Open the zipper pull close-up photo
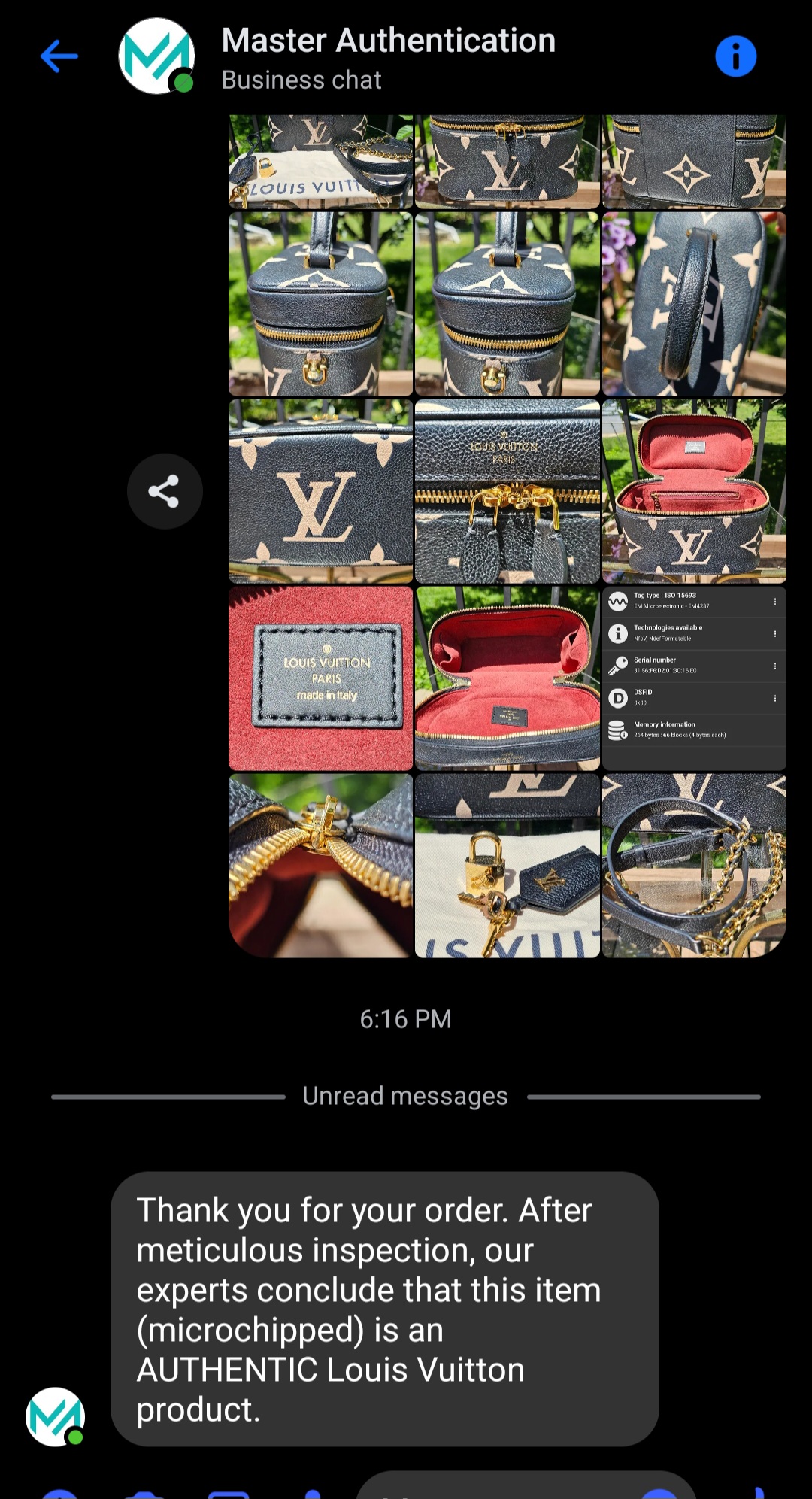The image size is (812, 1499). (x=321, y=866)
